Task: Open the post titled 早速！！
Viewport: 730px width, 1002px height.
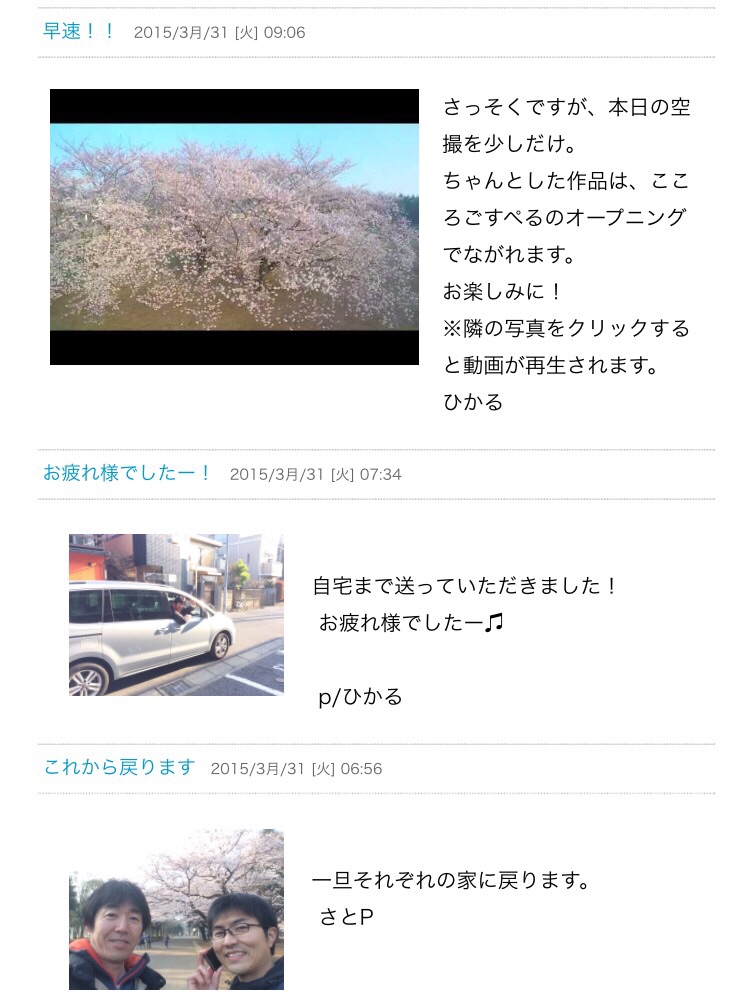Action: tap(79, 32)
